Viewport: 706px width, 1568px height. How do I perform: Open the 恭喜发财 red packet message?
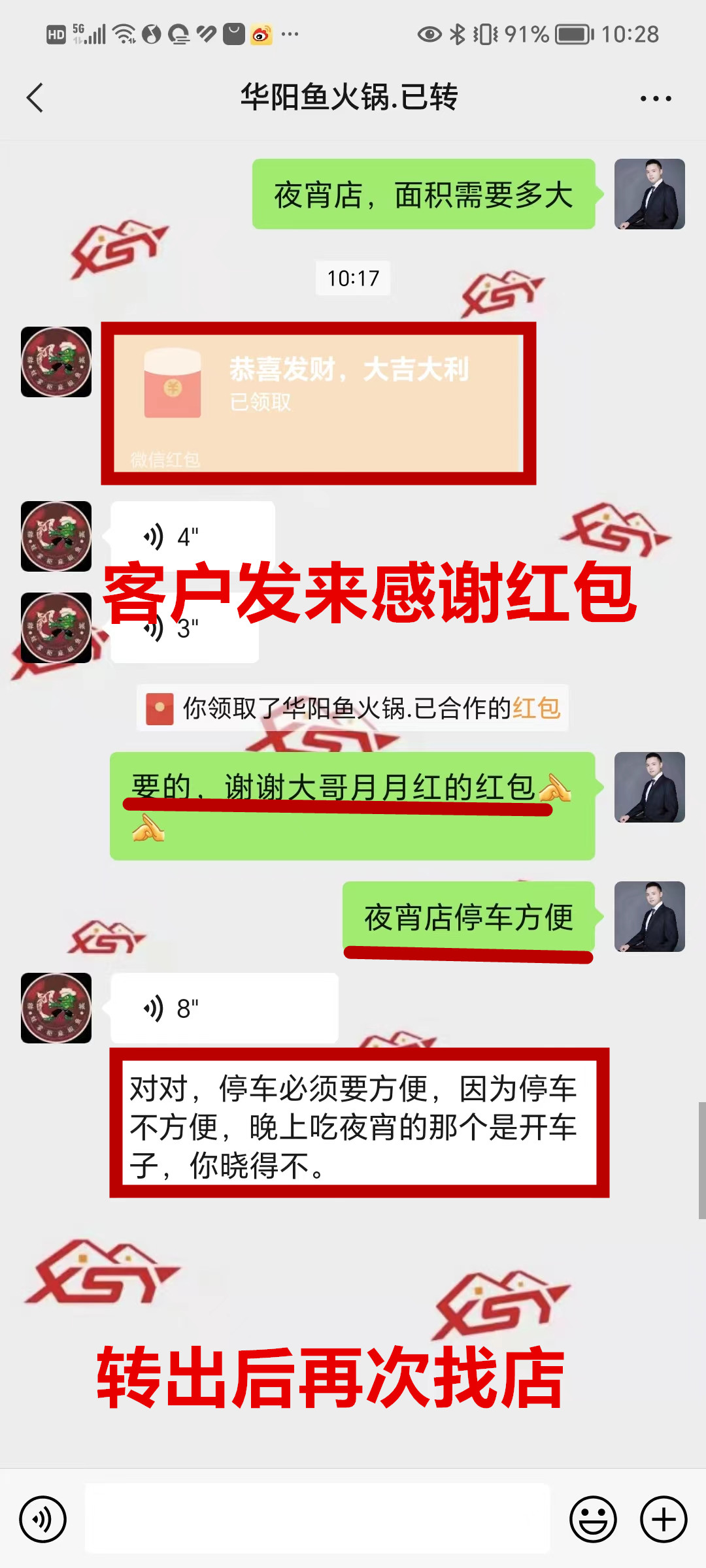tap(318, 403)
